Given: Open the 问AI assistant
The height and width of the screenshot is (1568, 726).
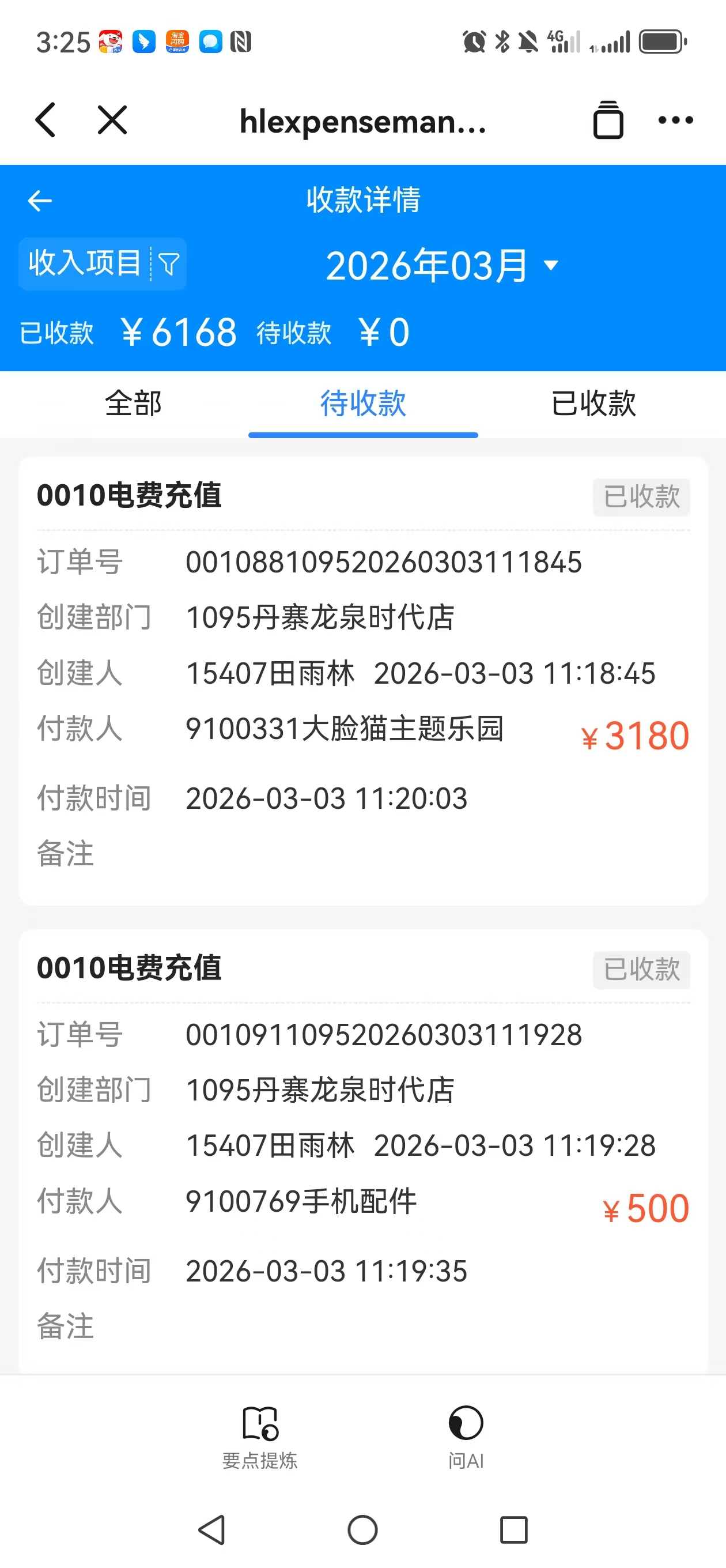Looking at the screenshot, I should click(466, 1437).
